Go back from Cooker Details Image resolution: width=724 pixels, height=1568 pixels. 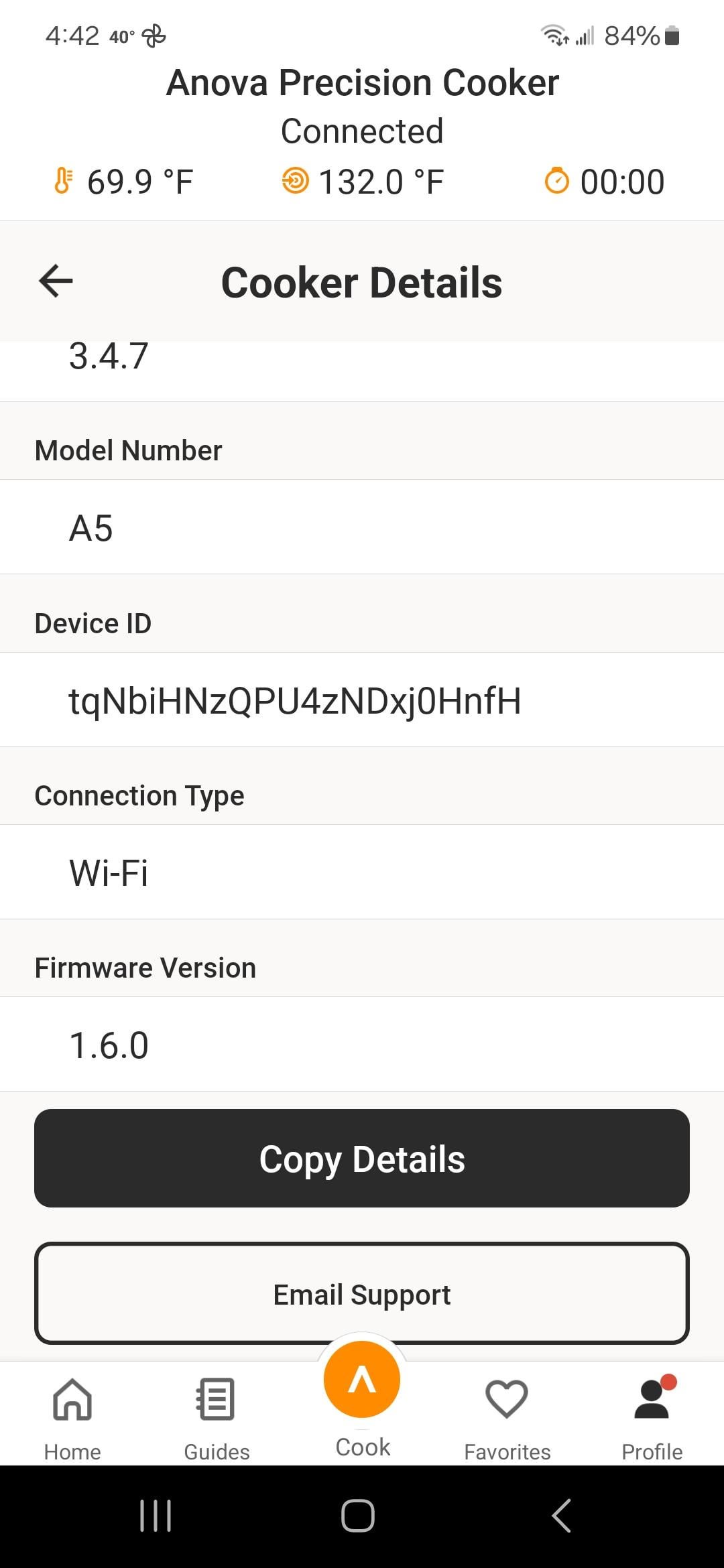[56, 280]
